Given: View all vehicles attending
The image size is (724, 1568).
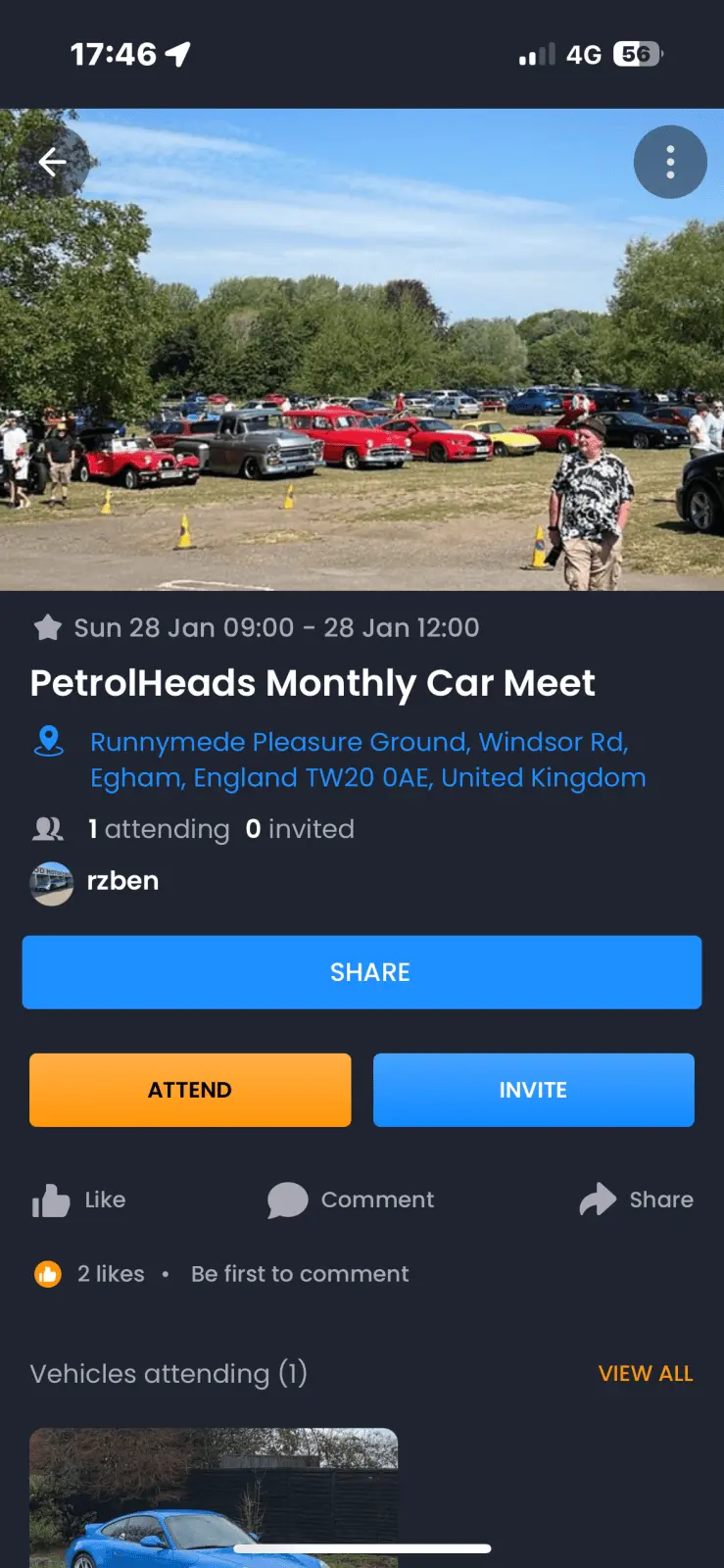Looking at the screenshot, I should [x=645, y=1373].
